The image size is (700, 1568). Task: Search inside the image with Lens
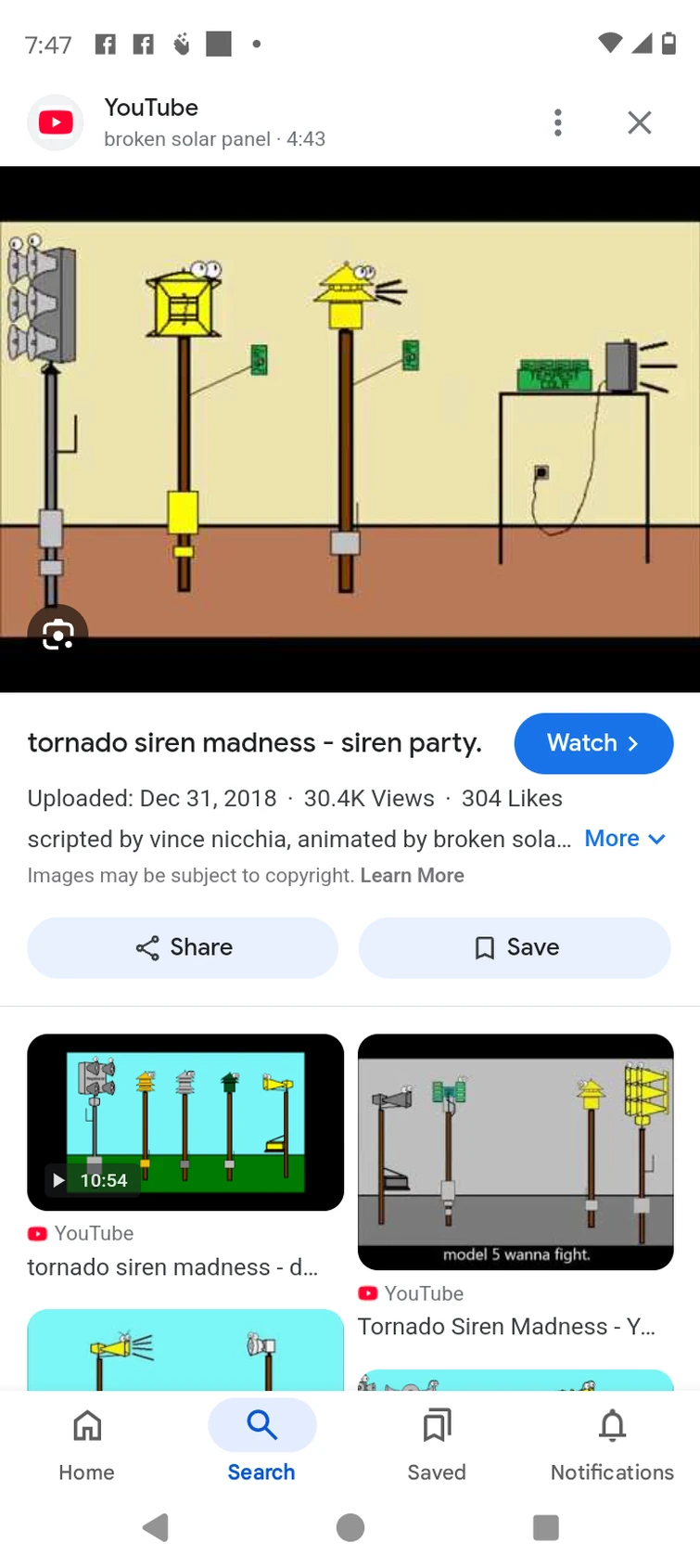[x=57, y=635]
